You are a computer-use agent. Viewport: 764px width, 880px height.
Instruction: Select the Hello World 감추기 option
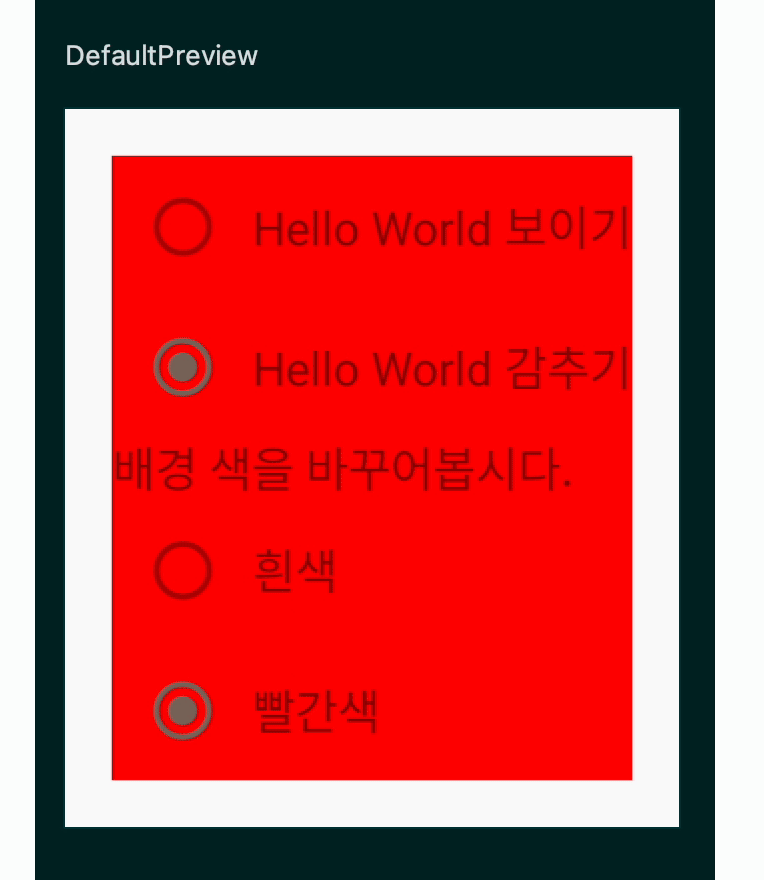tap(183, 367)
